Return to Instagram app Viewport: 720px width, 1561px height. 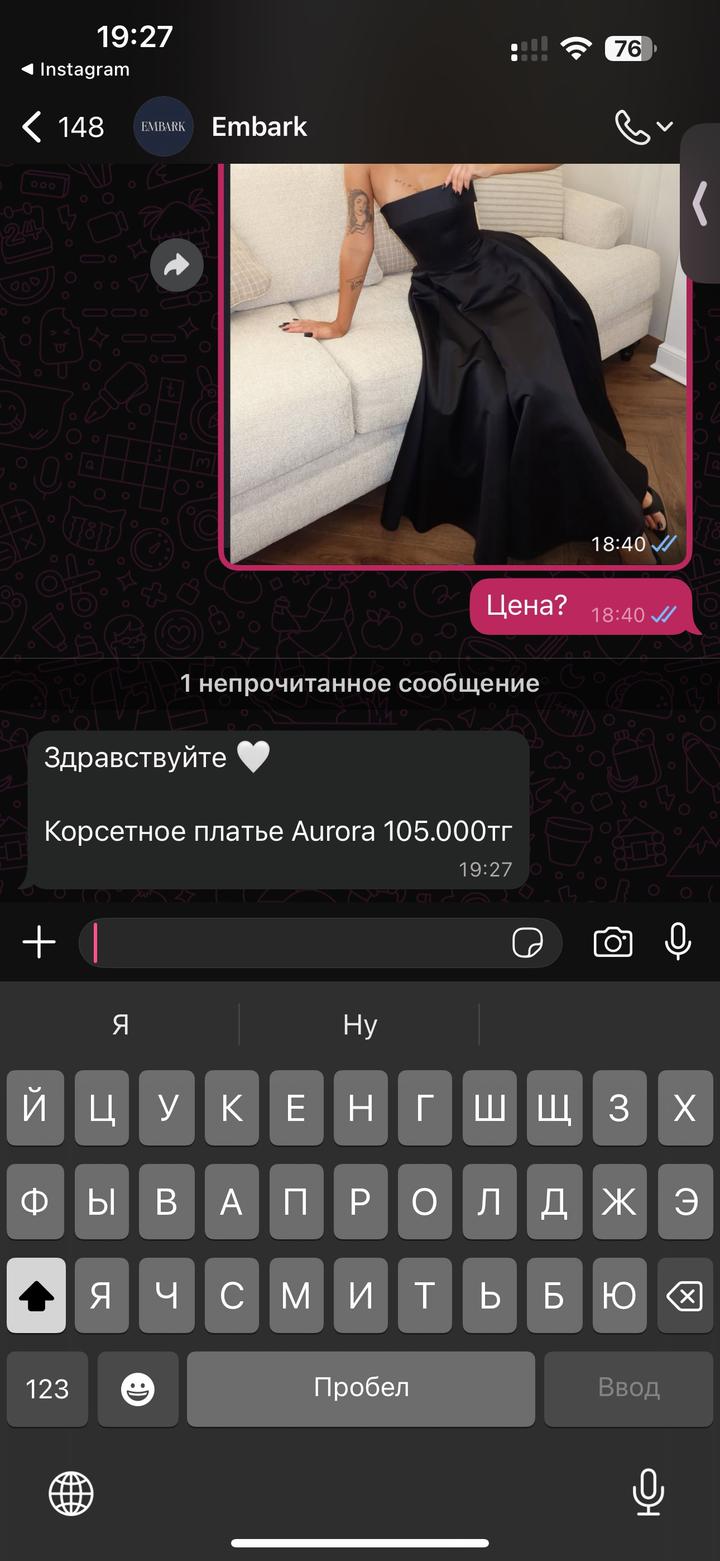tap(76, 70)
